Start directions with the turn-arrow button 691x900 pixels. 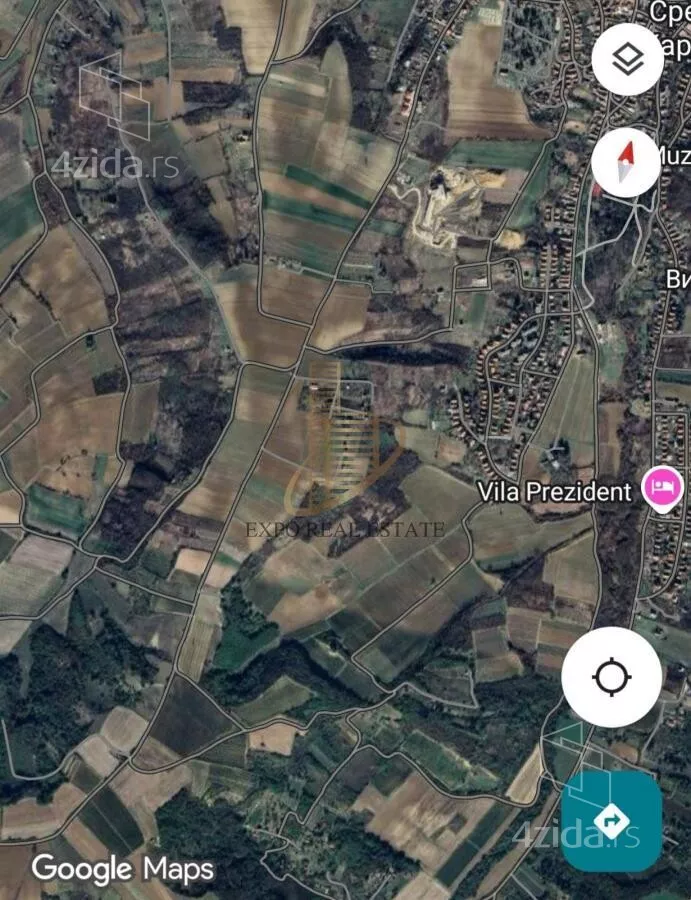pyautogui.click(x=611, y=821)
